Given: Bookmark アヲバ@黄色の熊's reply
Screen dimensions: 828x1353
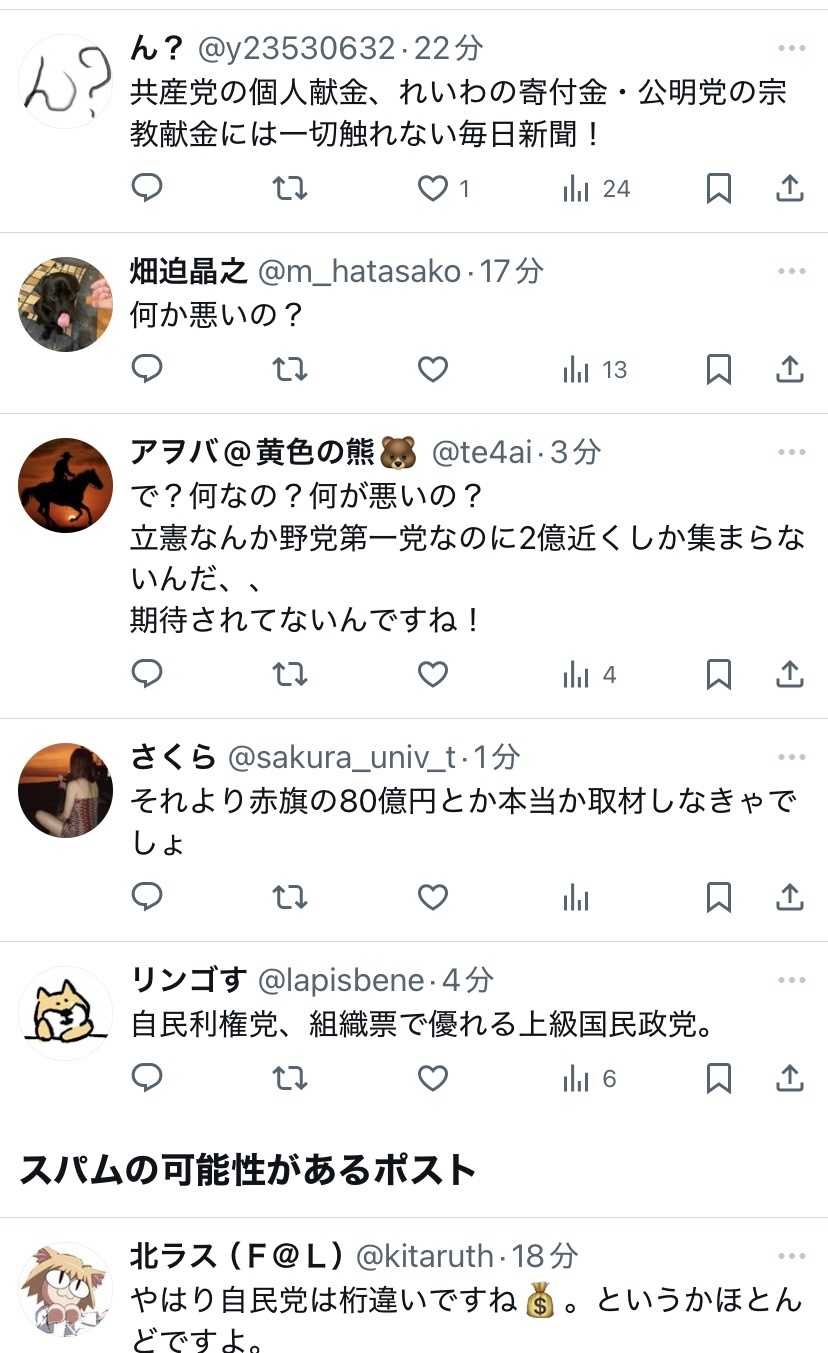Looking at the screenshot, I should [x=718, y=675].
